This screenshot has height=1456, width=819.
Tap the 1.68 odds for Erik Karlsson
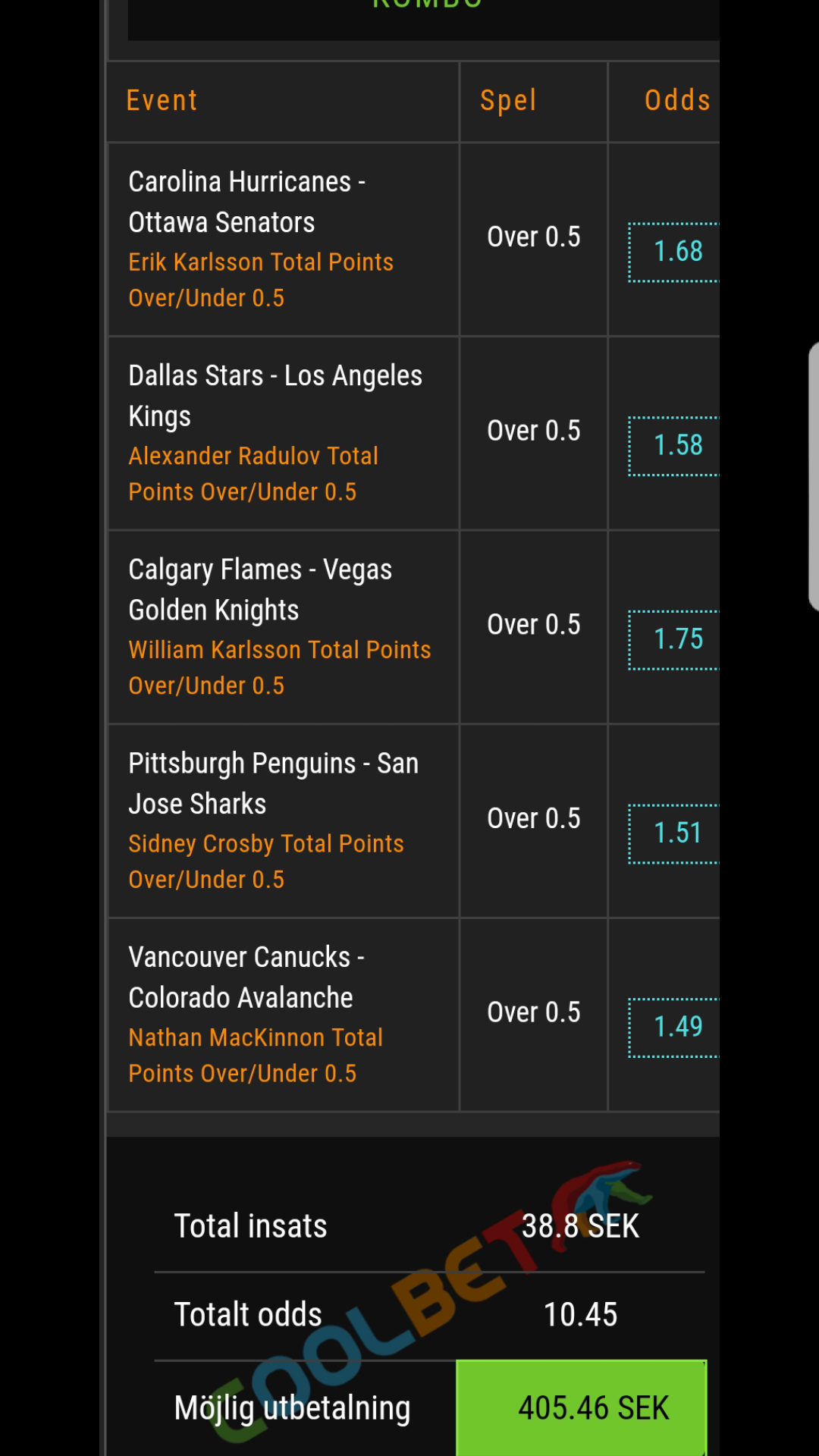coord(674,253)
